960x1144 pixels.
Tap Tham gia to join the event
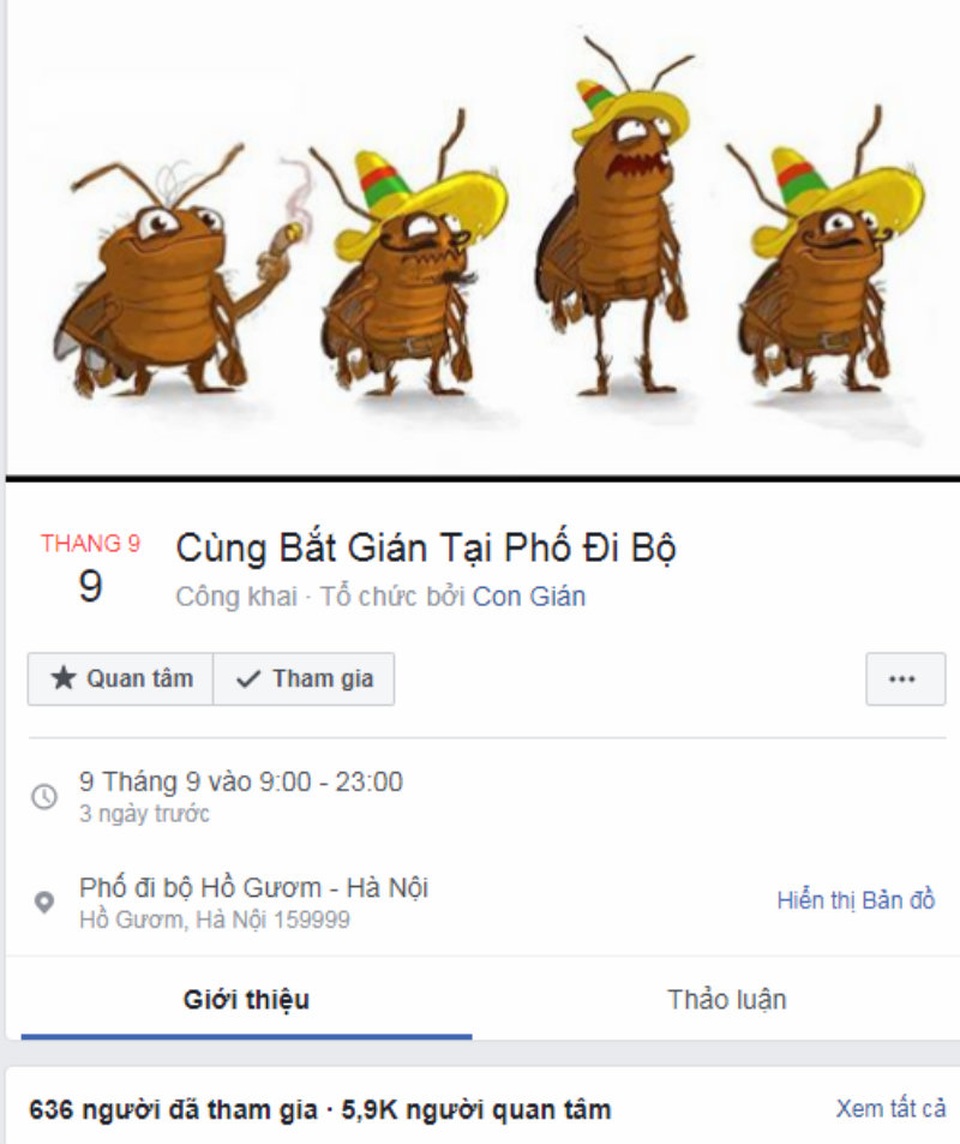[x=304, y=679]
